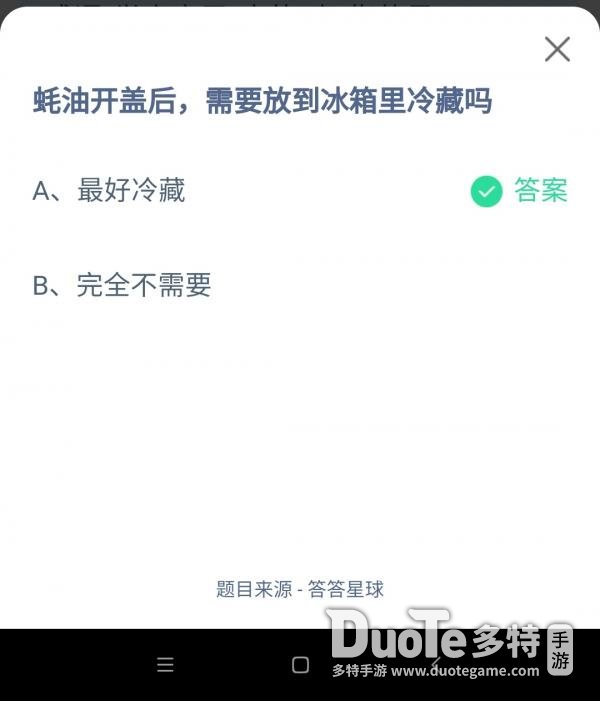
Task: Choose option B 完全不需要
Action: [x=122, y=286]
